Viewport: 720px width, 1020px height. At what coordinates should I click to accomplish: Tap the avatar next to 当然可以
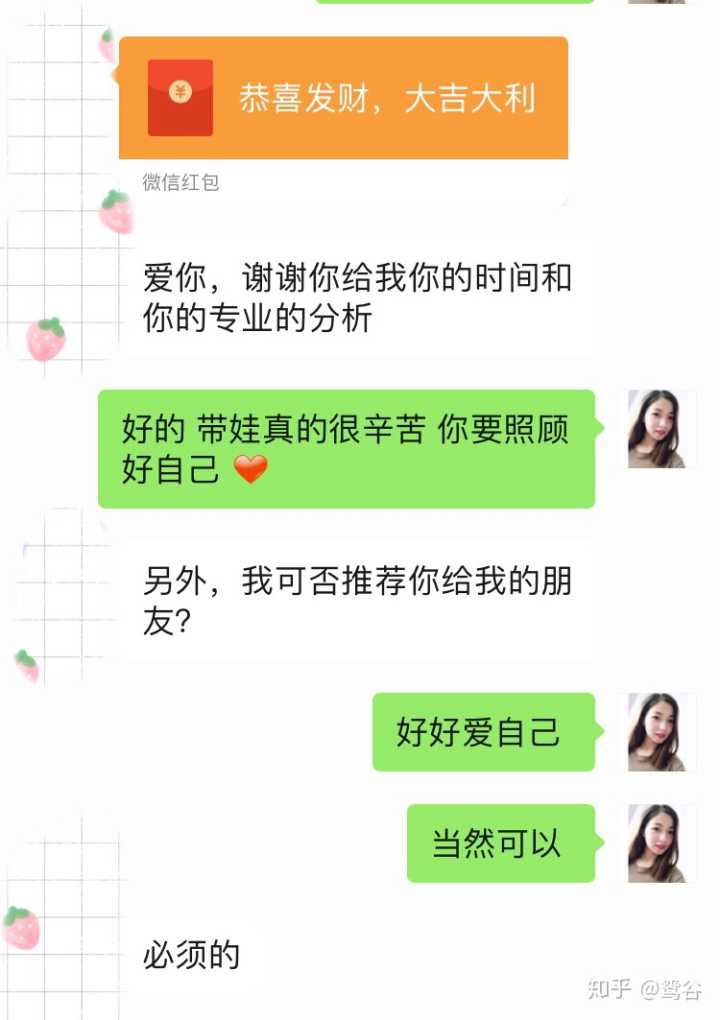tap(656, 843)
